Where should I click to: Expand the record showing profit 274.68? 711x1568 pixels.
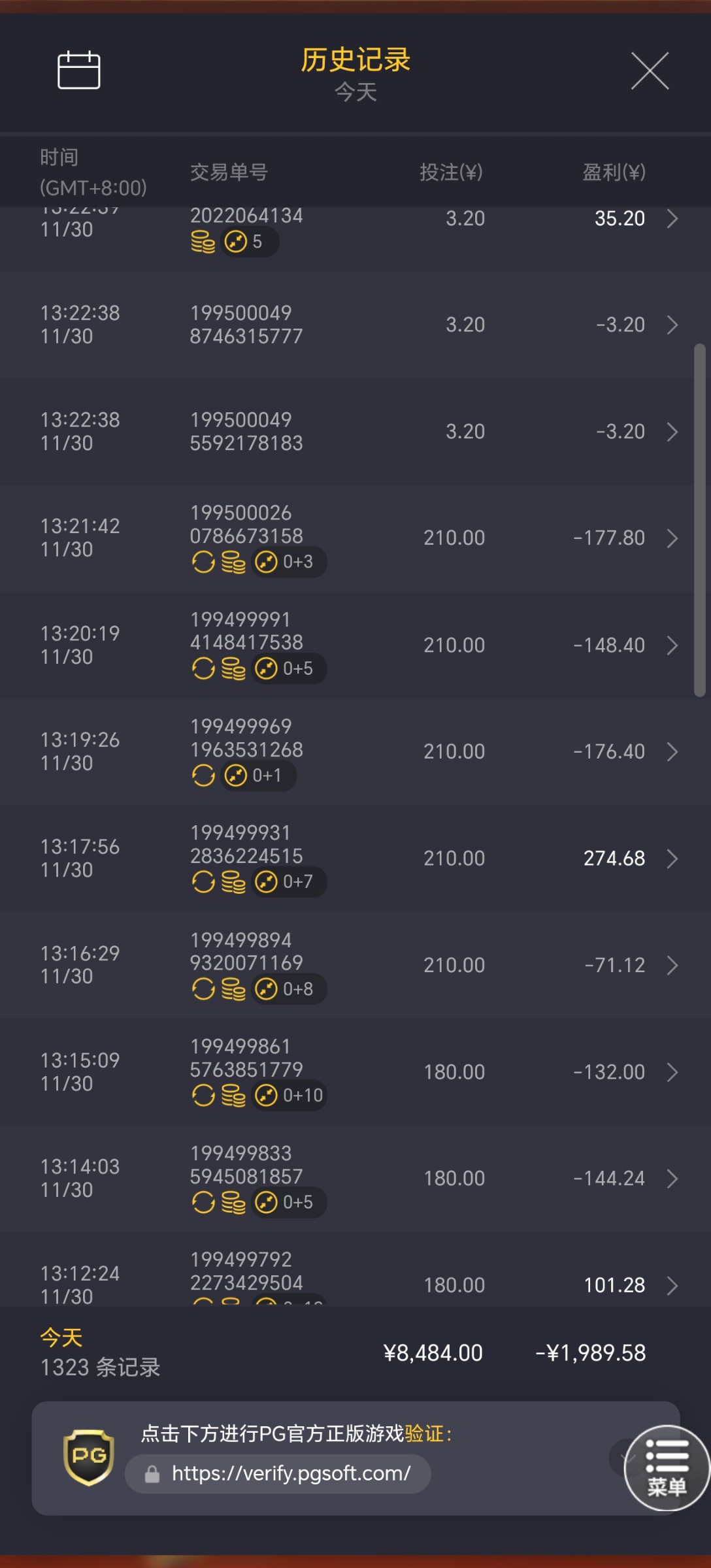(x=672, y=858)
